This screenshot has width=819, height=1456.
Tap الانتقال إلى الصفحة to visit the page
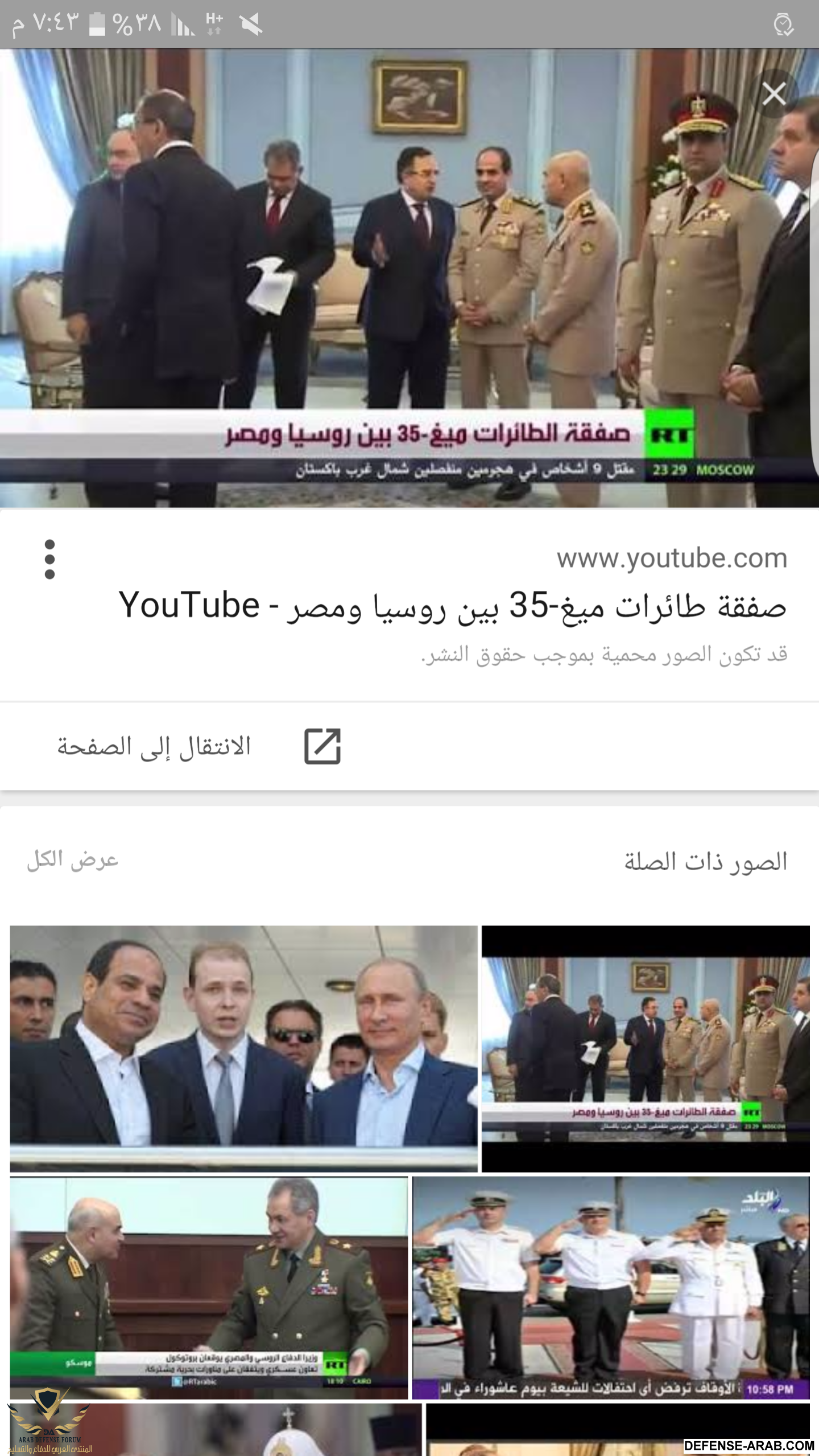[199, 746]
